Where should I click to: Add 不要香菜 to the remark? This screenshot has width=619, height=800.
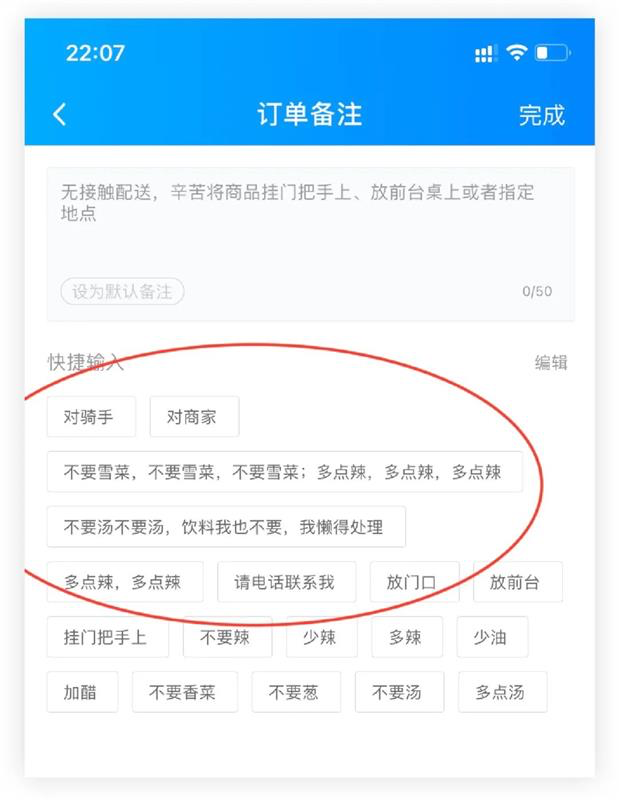[x=184, y=692]
